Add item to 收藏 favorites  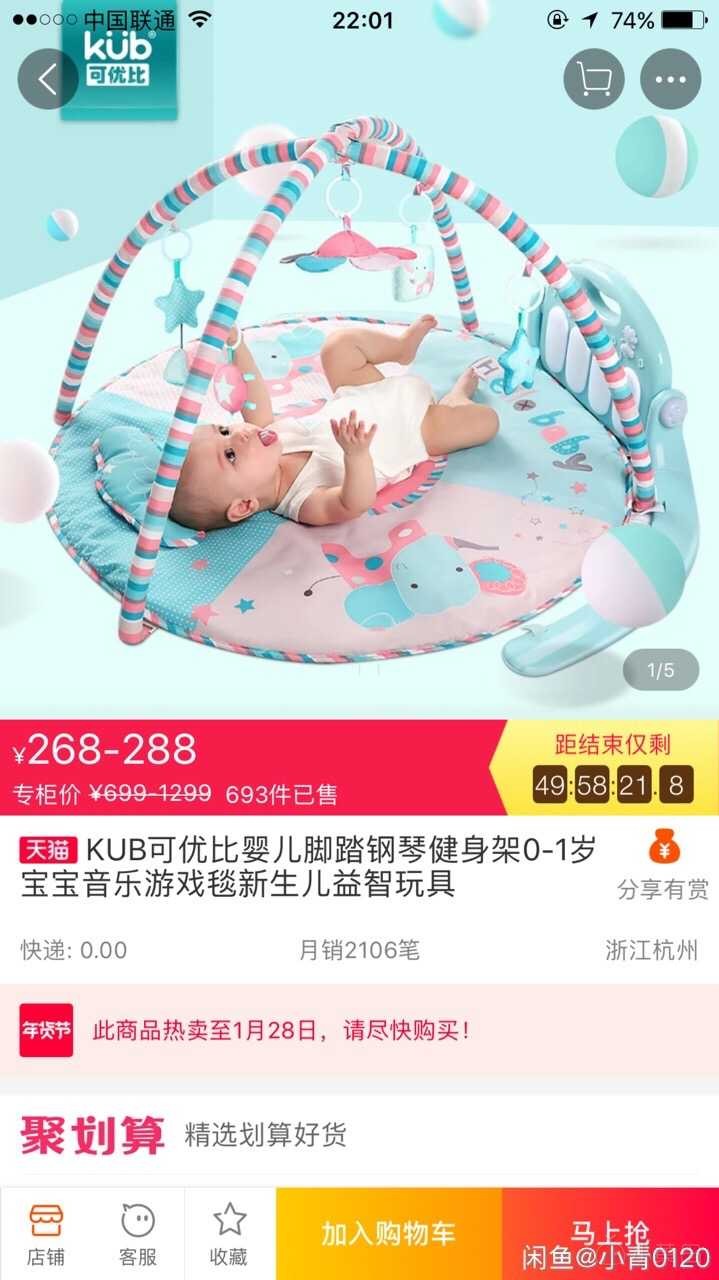click(x=230, y=1234)
